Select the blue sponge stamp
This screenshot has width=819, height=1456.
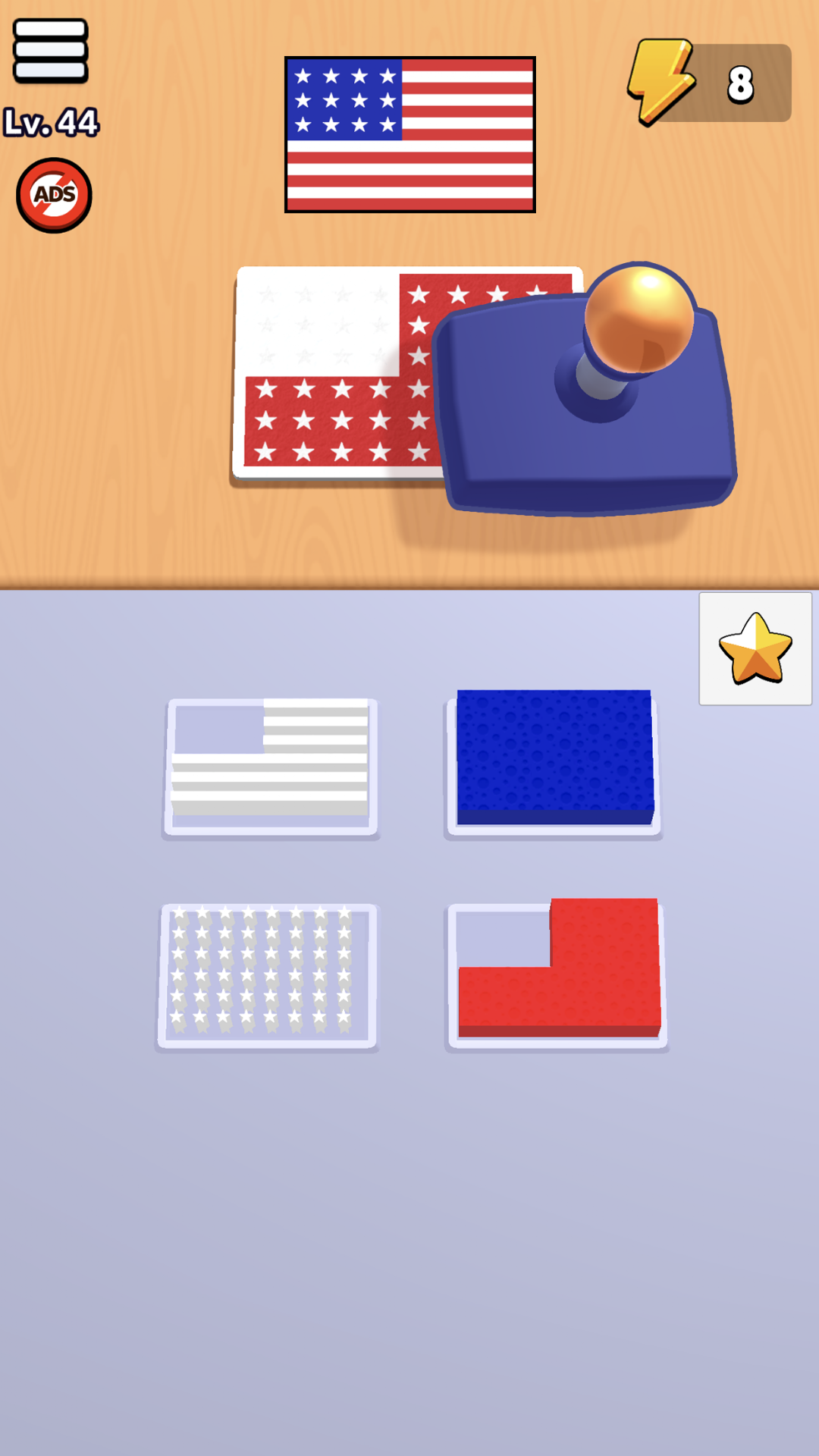click(x=554, y=760)
